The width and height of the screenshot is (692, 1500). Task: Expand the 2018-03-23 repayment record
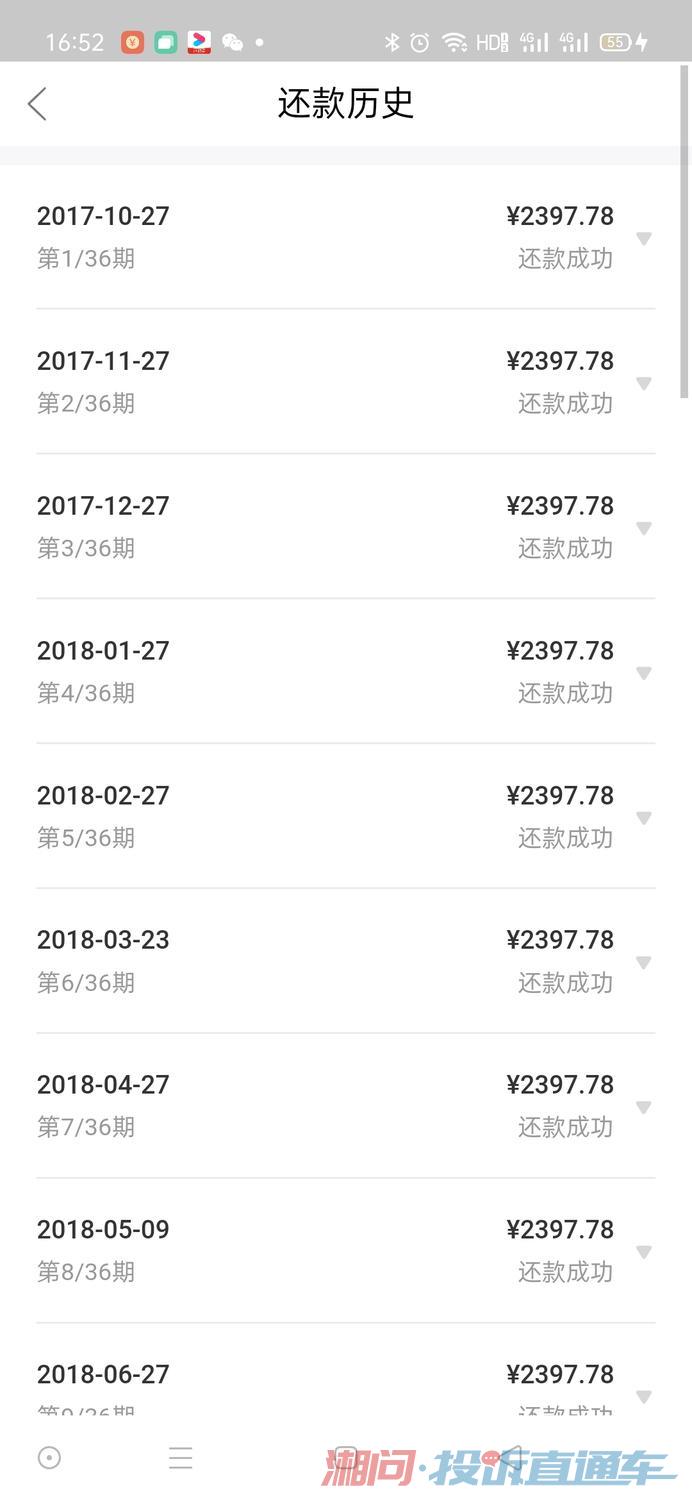[644, 962]
